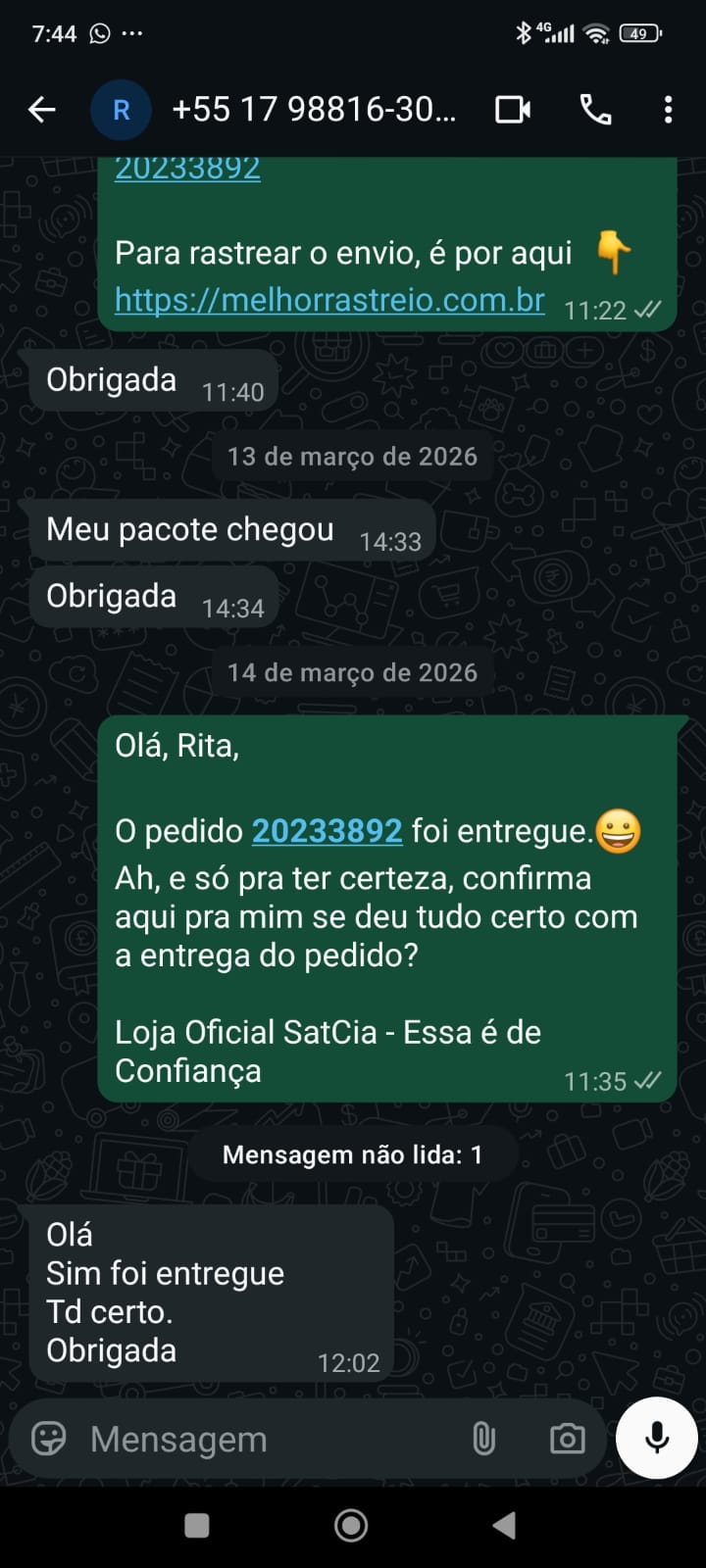Open the camera from the message bar
This screenshot has width=706, height=1568.
[x=567, y=1439]
